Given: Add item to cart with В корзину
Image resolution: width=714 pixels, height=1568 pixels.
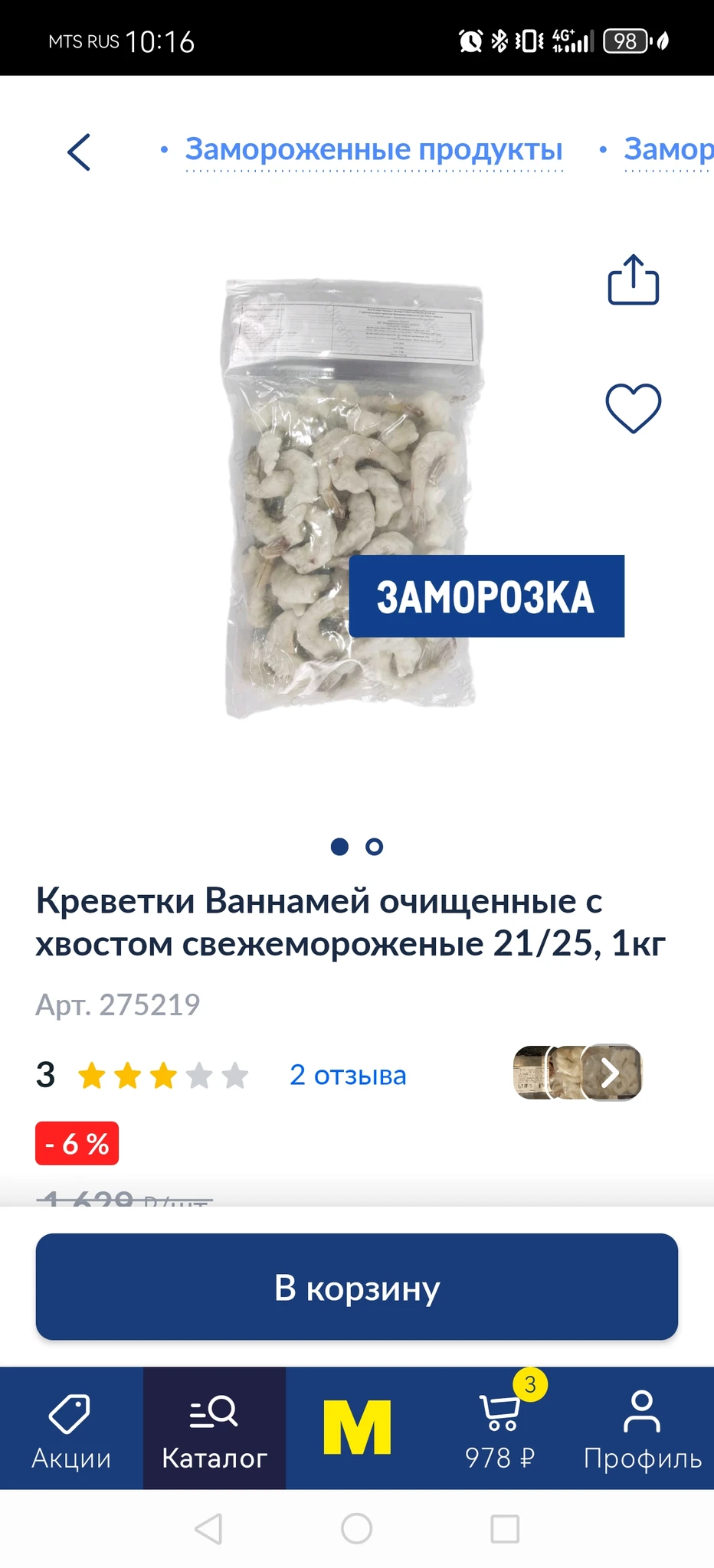Looking at the screenshot, I should [357, 1288].
